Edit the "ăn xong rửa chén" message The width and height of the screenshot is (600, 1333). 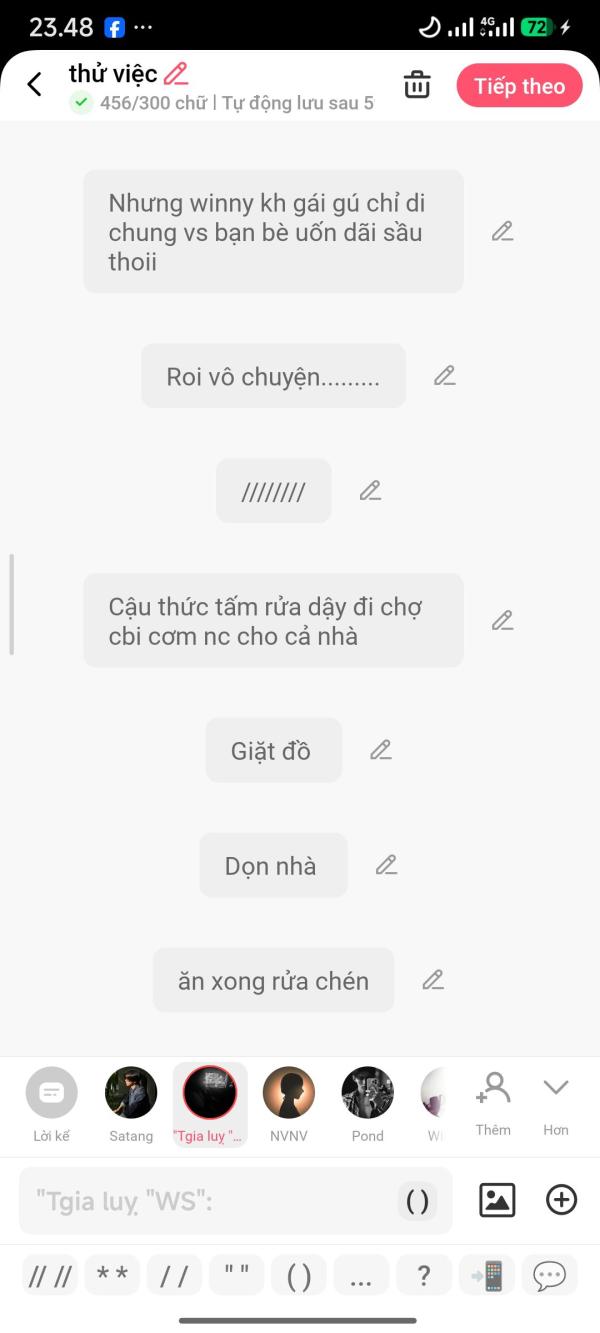tap(433, 980)
